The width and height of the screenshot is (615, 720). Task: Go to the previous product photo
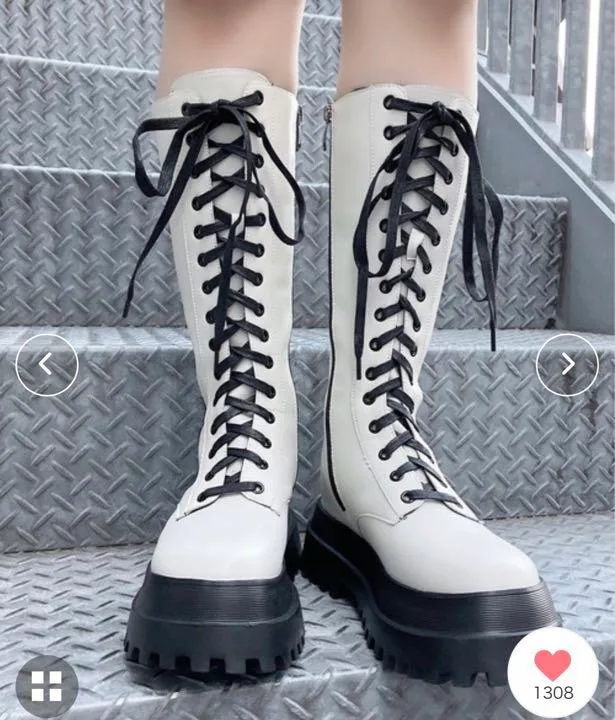pyautogui.click(x=46, y=364)
